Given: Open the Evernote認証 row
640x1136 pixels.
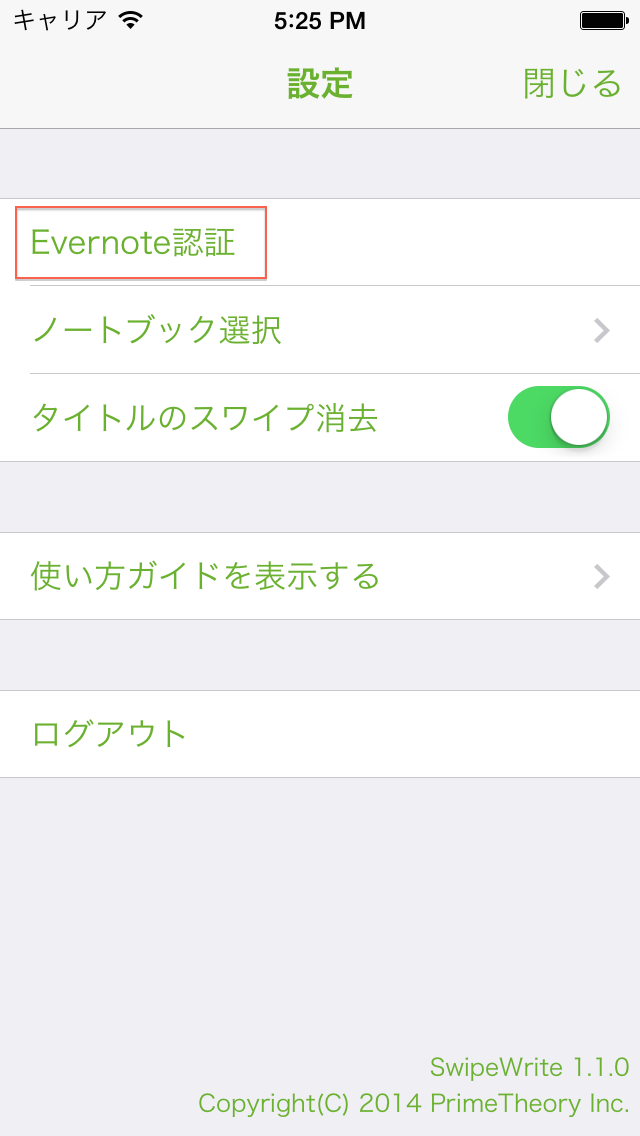Looking at the screenshot, I should tap(320, 243).
